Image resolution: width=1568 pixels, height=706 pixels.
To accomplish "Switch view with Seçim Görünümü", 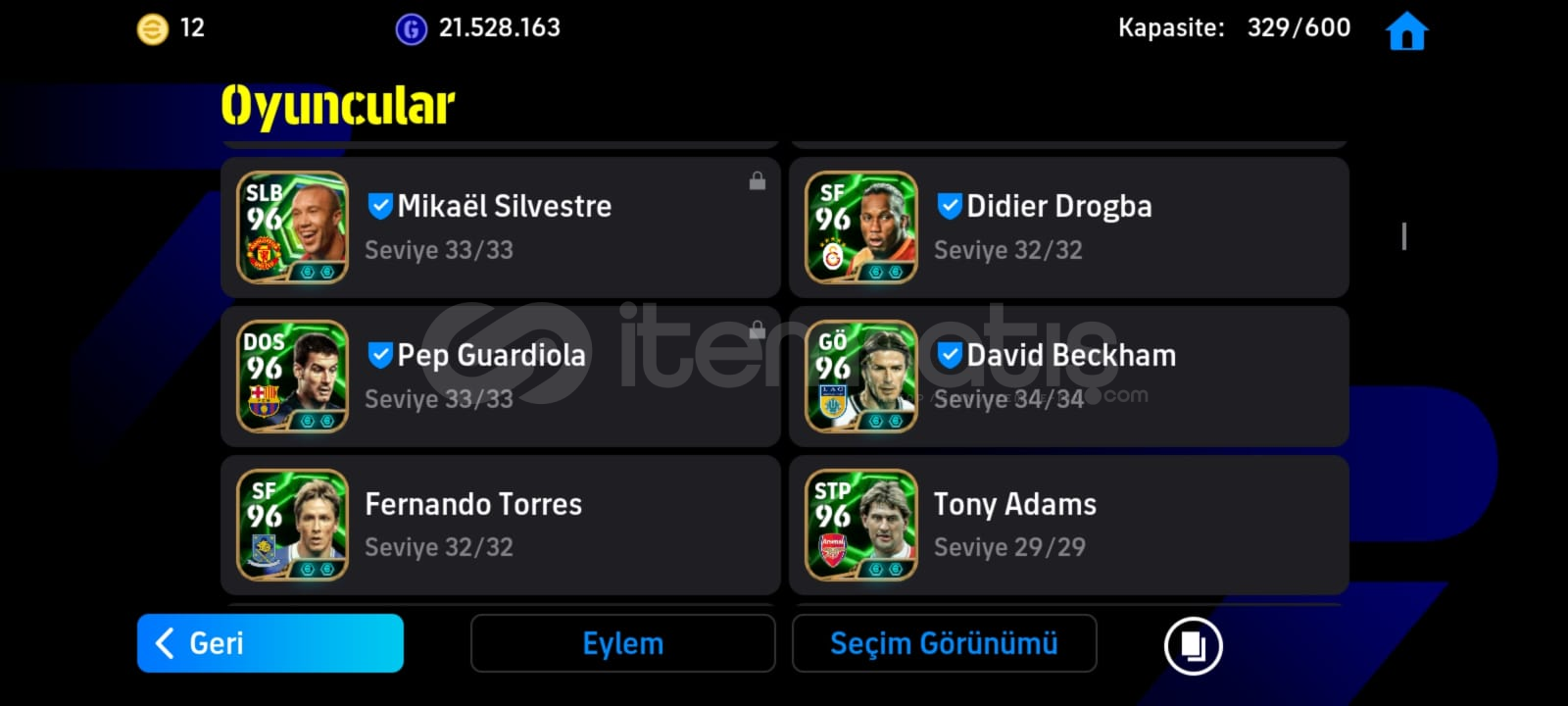I will pyautogui.click(x=944, y=643).
